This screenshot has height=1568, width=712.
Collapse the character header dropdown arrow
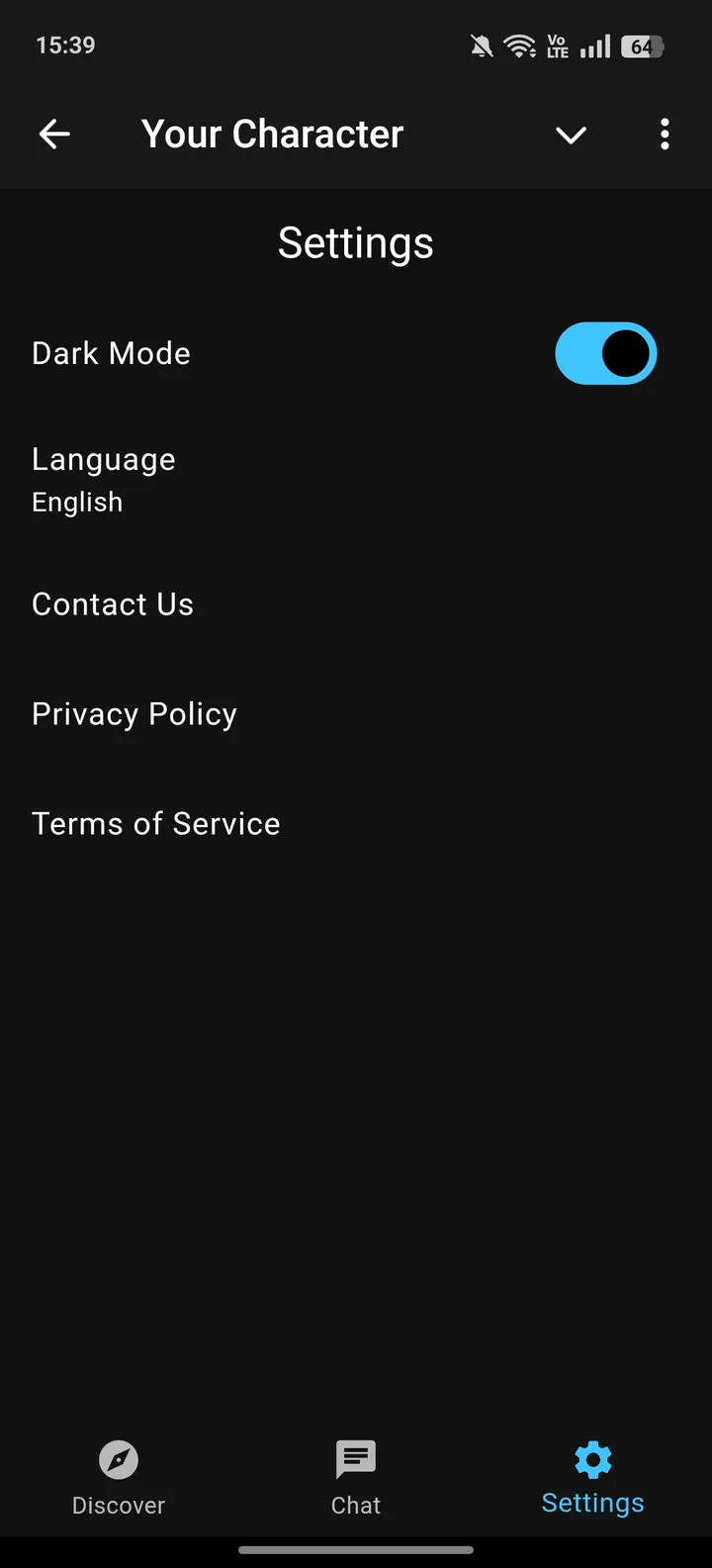coord(571,136)
